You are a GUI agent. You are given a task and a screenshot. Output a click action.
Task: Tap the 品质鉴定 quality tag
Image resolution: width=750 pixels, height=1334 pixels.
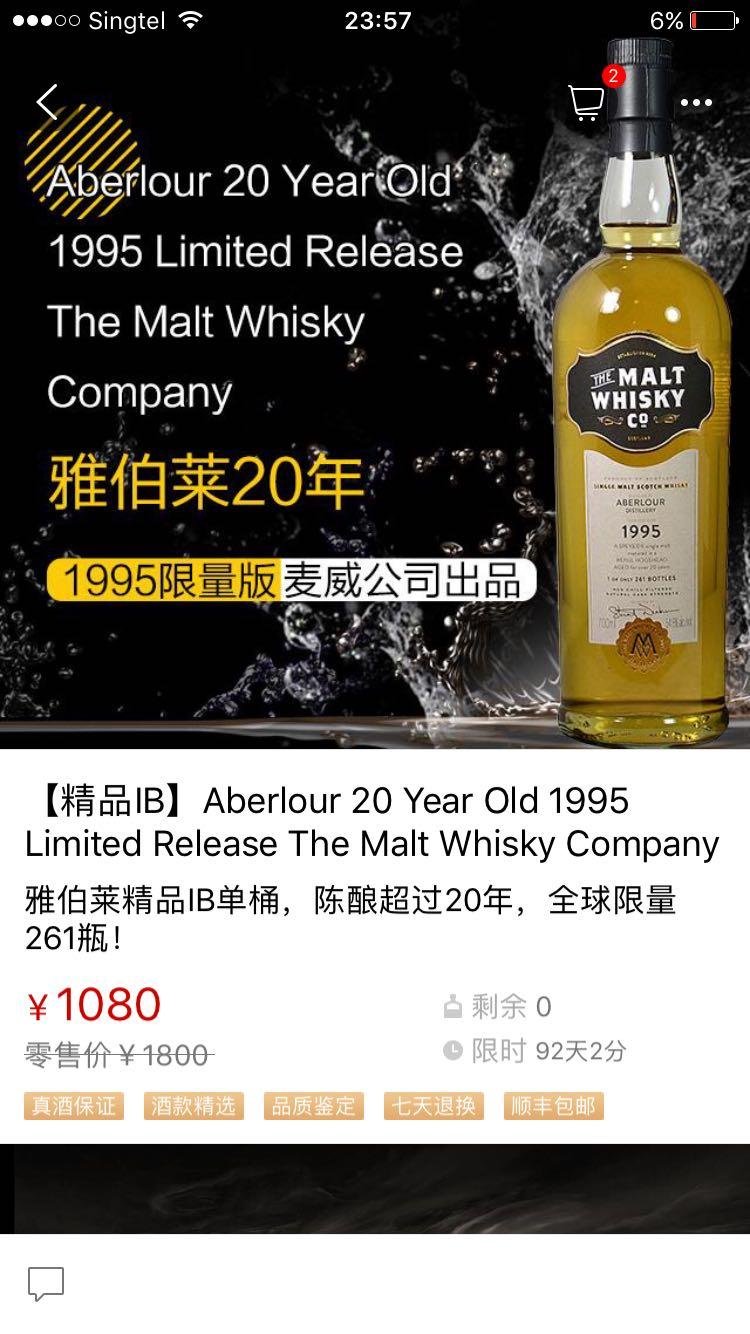pyautogui.click(x=313, y=1107)
